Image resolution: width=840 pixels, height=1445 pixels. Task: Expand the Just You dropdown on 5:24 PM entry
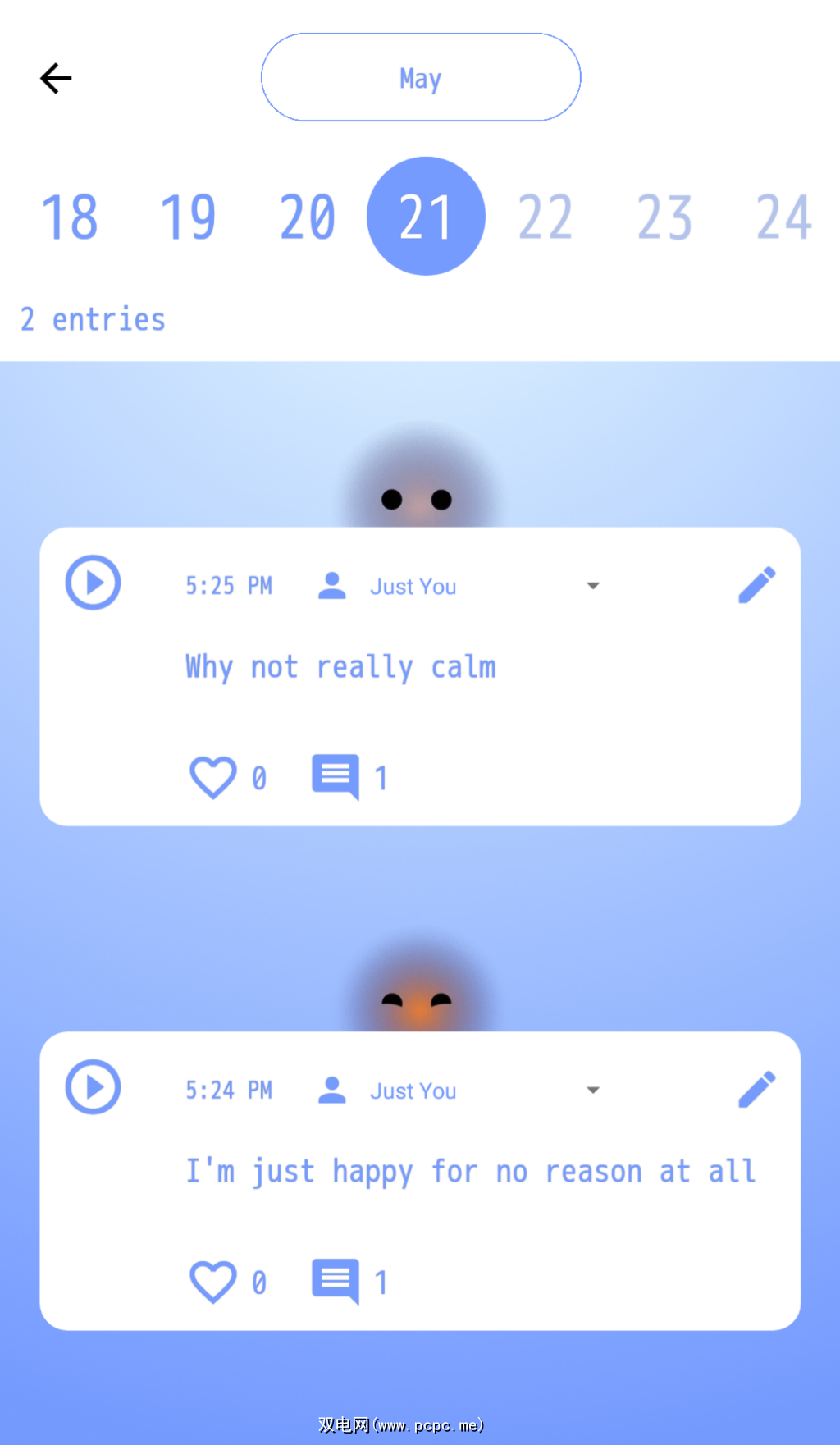click(592, 1091)
